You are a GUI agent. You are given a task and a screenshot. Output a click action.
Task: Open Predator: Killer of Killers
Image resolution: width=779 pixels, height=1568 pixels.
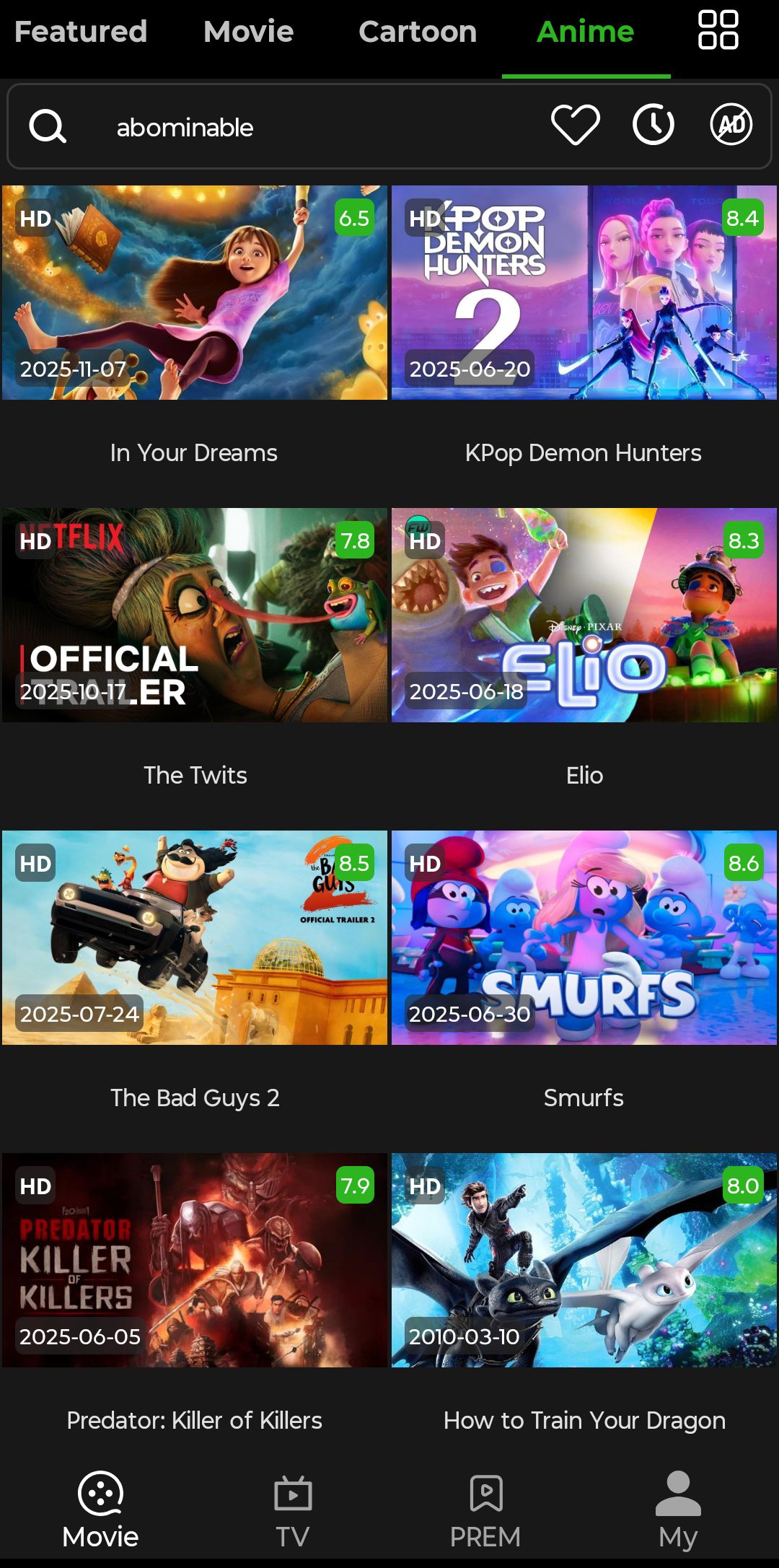click(195, 1261)
